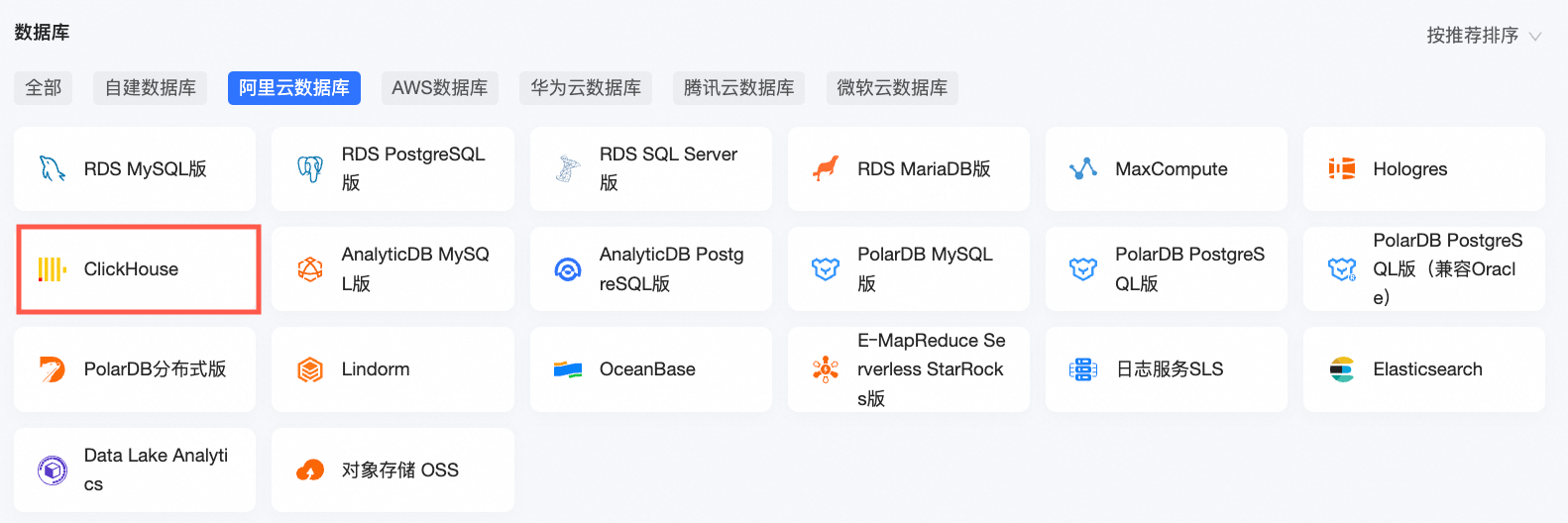Select the 微软云数据库 tab
Screen dimensions: 1568x523
[891, 88]
